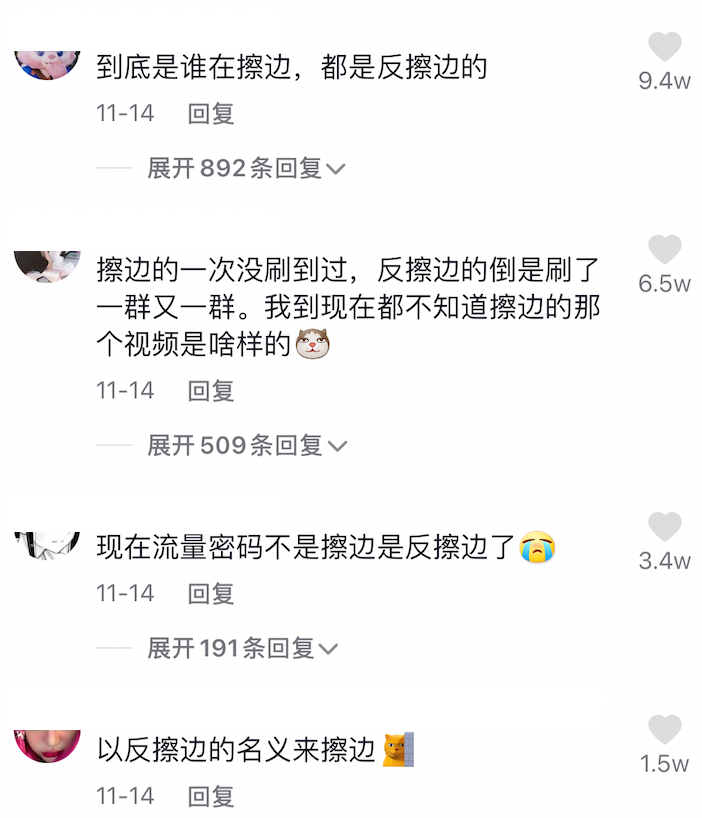
Task: Expand the 509 replies thread
Action: pos(246,445)
